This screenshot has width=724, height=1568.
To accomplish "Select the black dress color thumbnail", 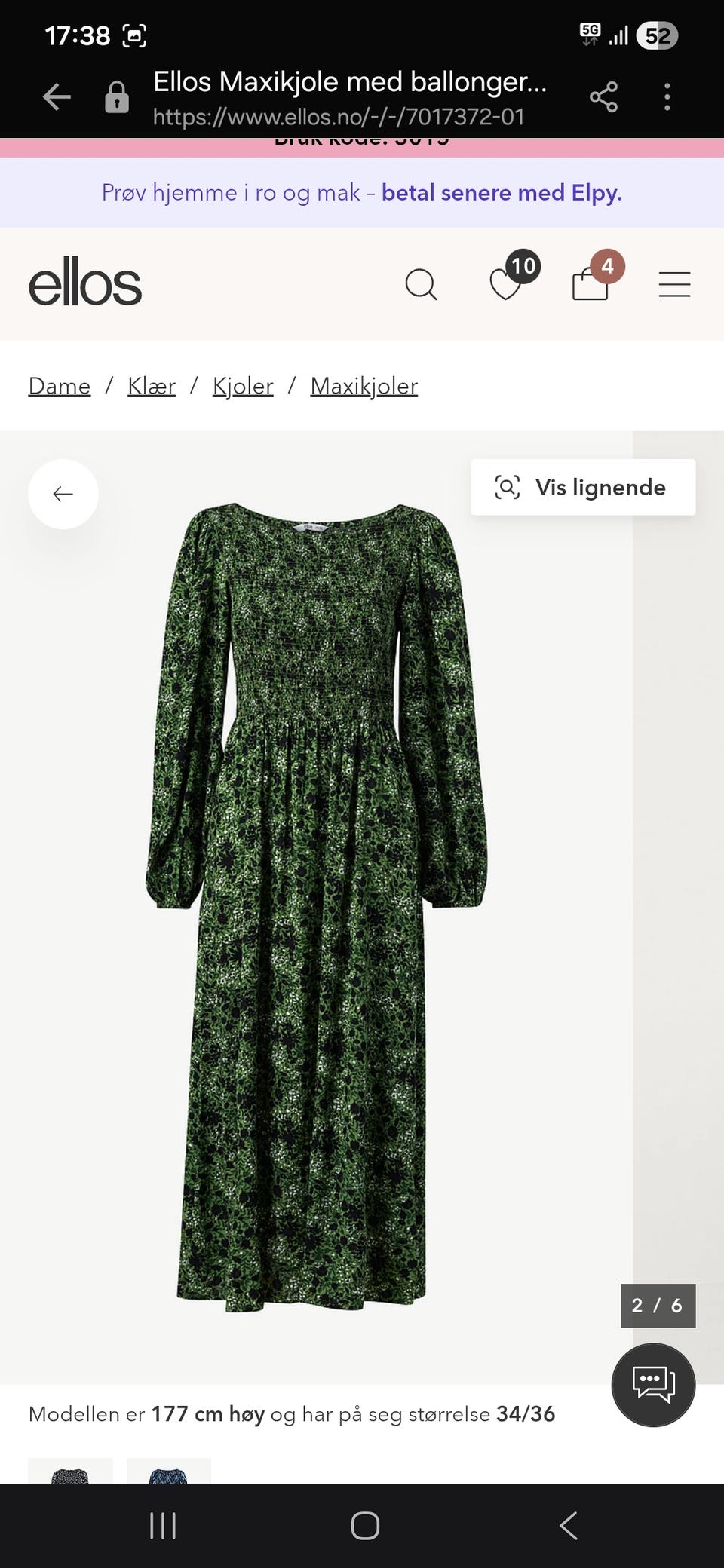I will coord(70,1472).
